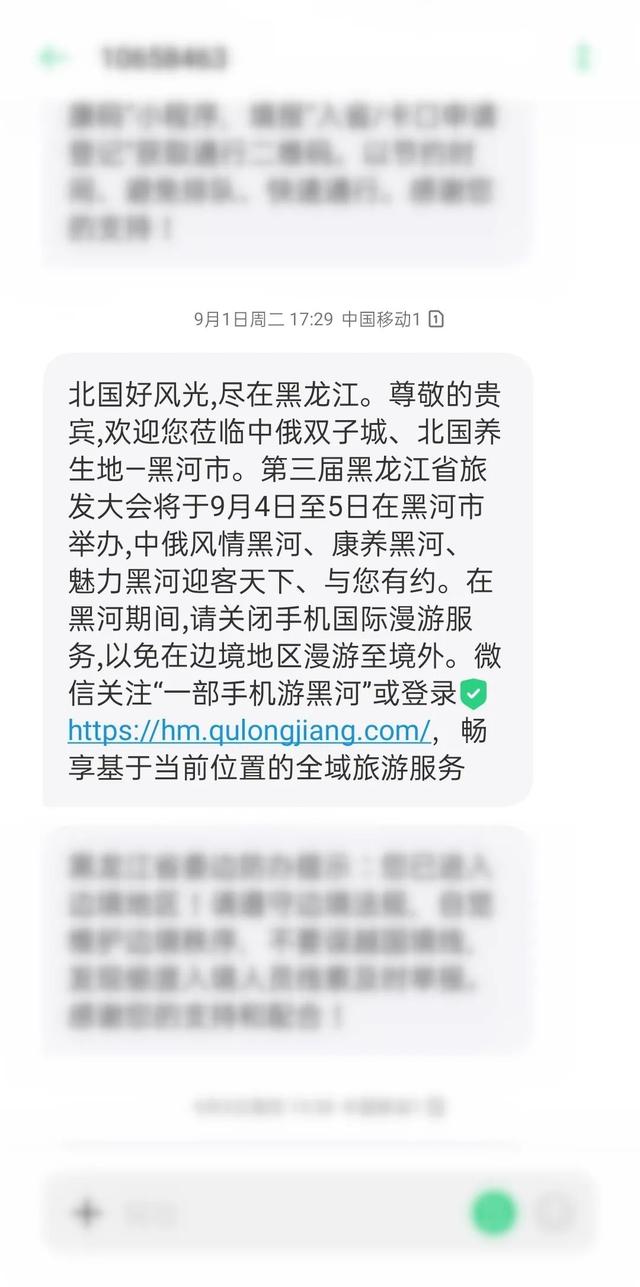Send message with green send button
Screen dimensions: 640x1287
493,1213
